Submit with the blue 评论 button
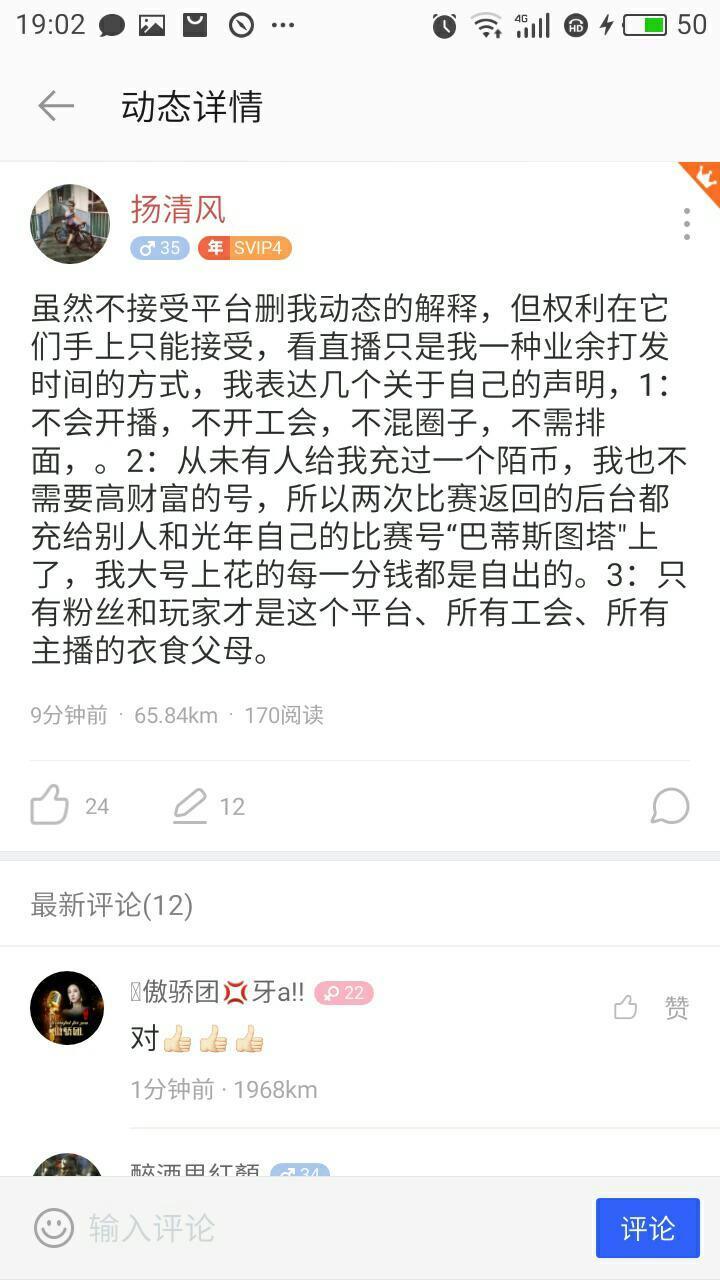The height and width of the screenshot is (1280, 720). 647,1227
